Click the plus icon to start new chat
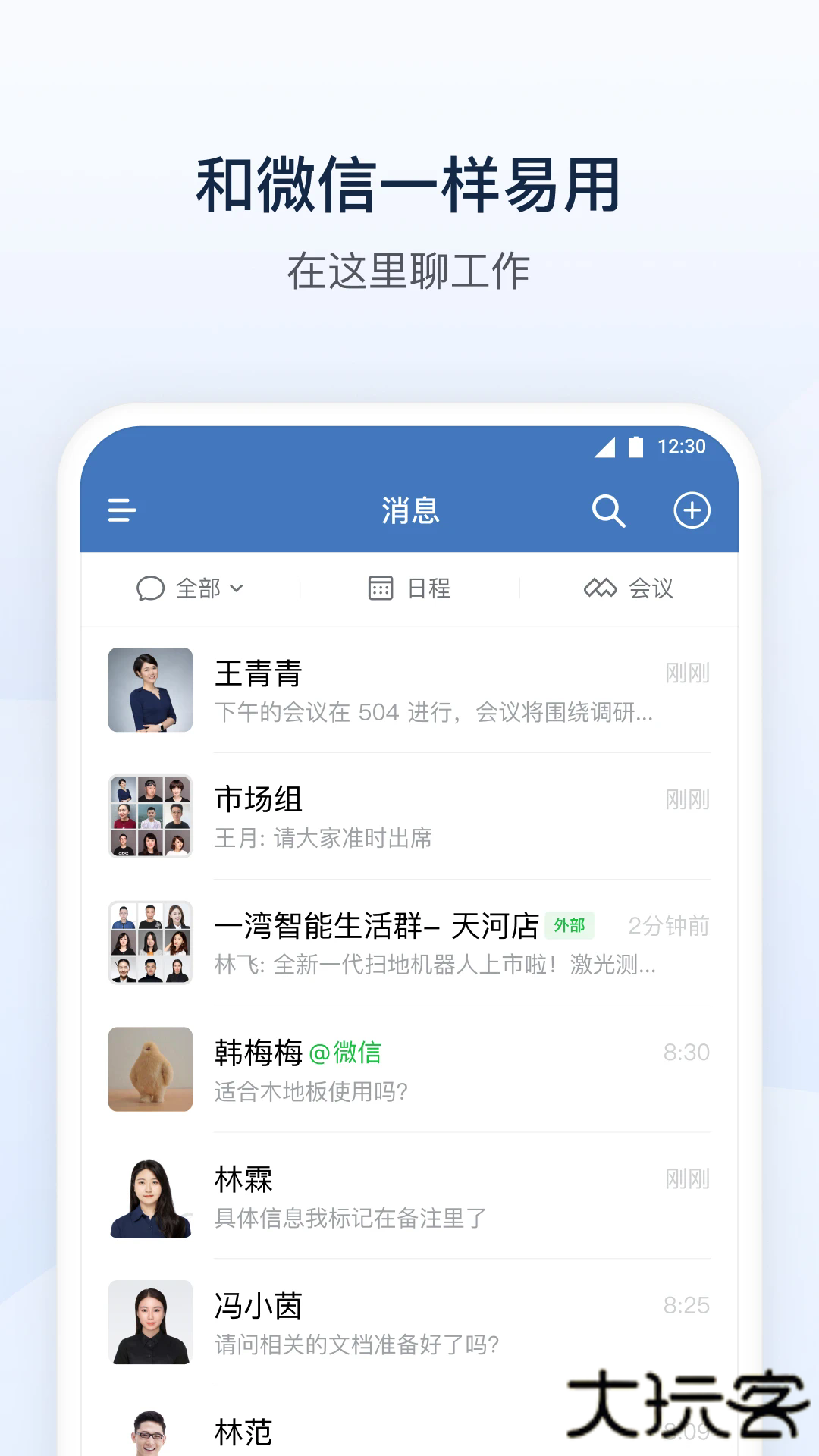 click(x=692, y=511)
